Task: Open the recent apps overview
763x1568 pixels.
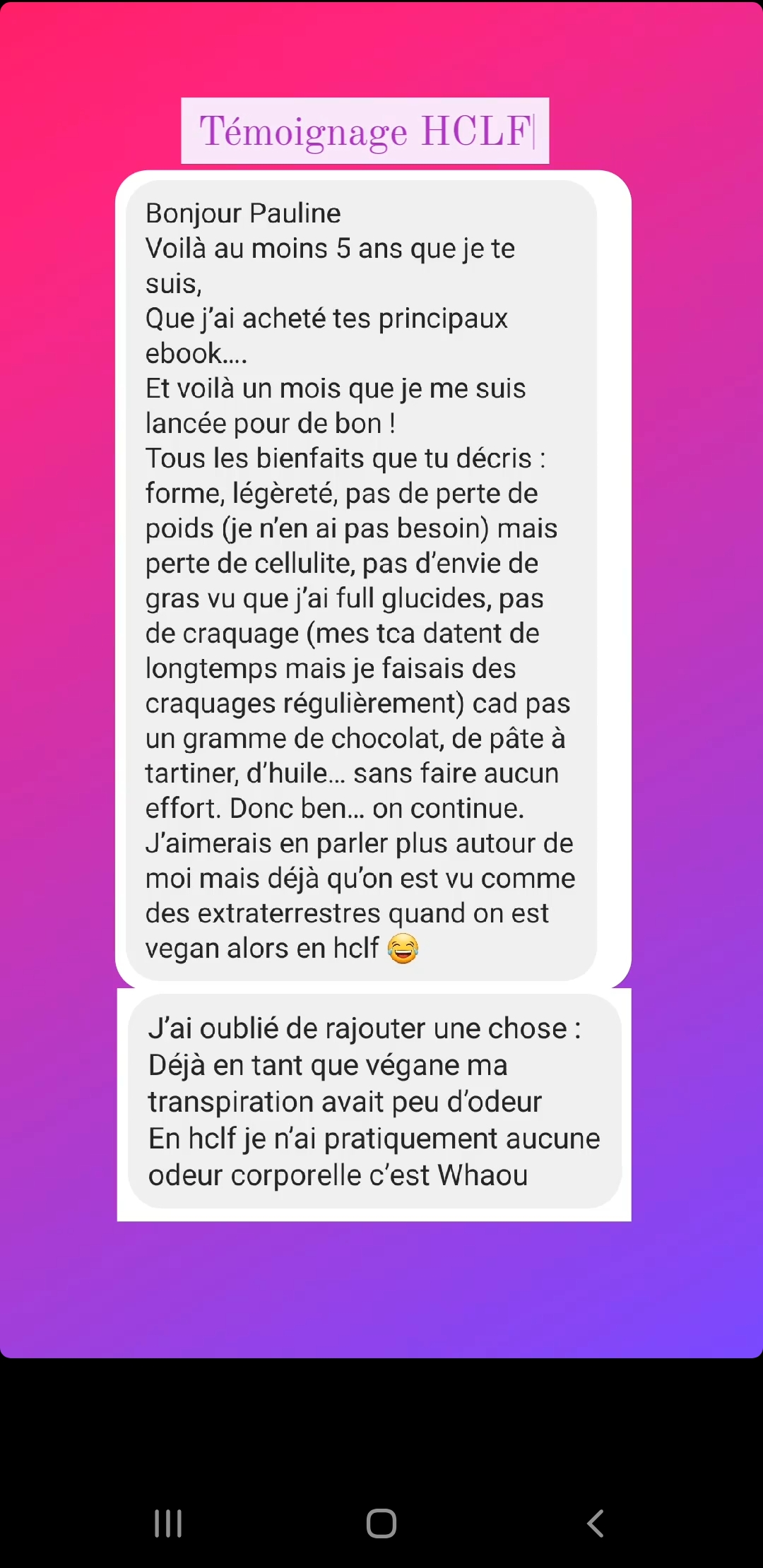Action: tap(168, 1524)
